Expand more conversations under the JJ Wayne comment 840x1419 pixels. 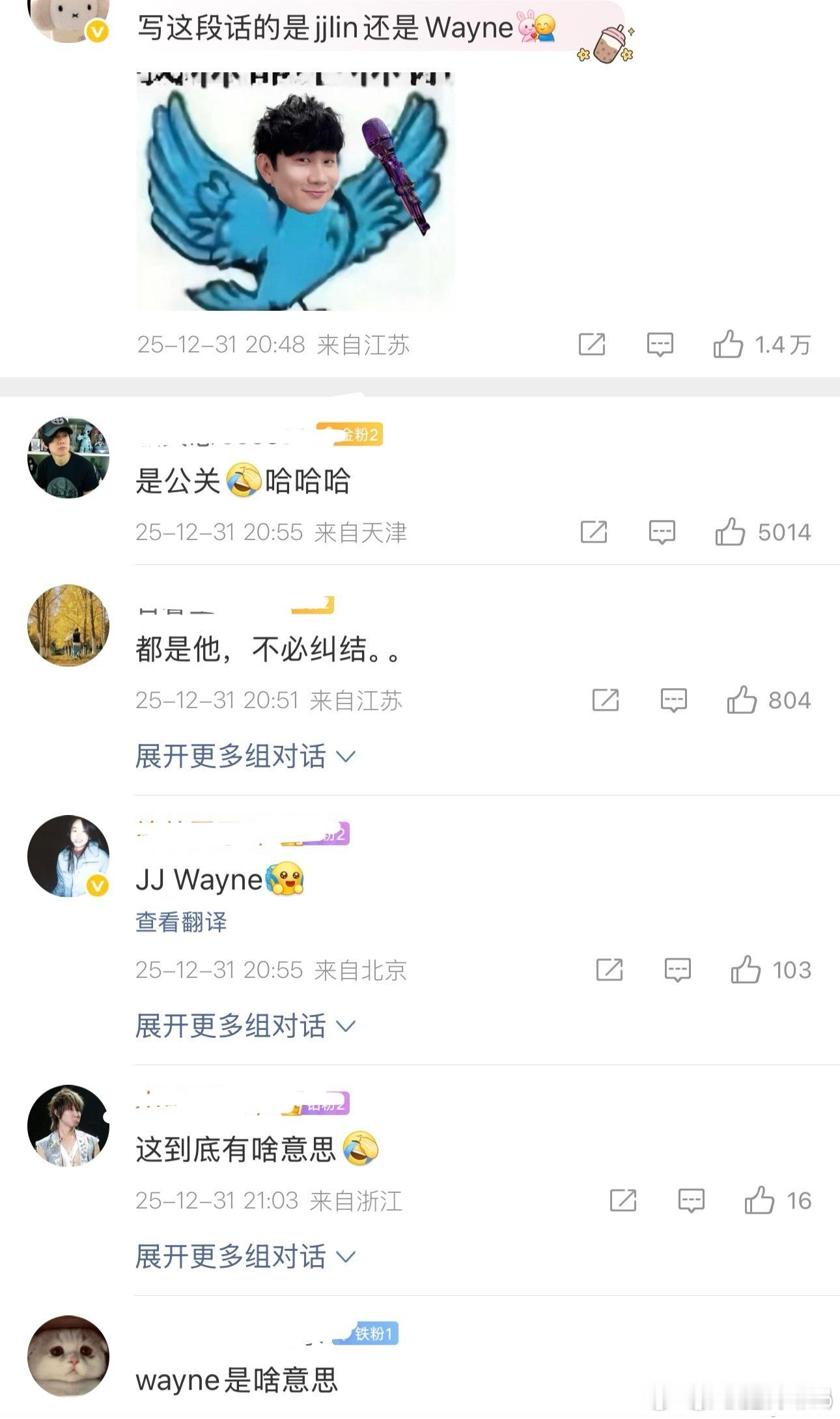point(244,1025)
